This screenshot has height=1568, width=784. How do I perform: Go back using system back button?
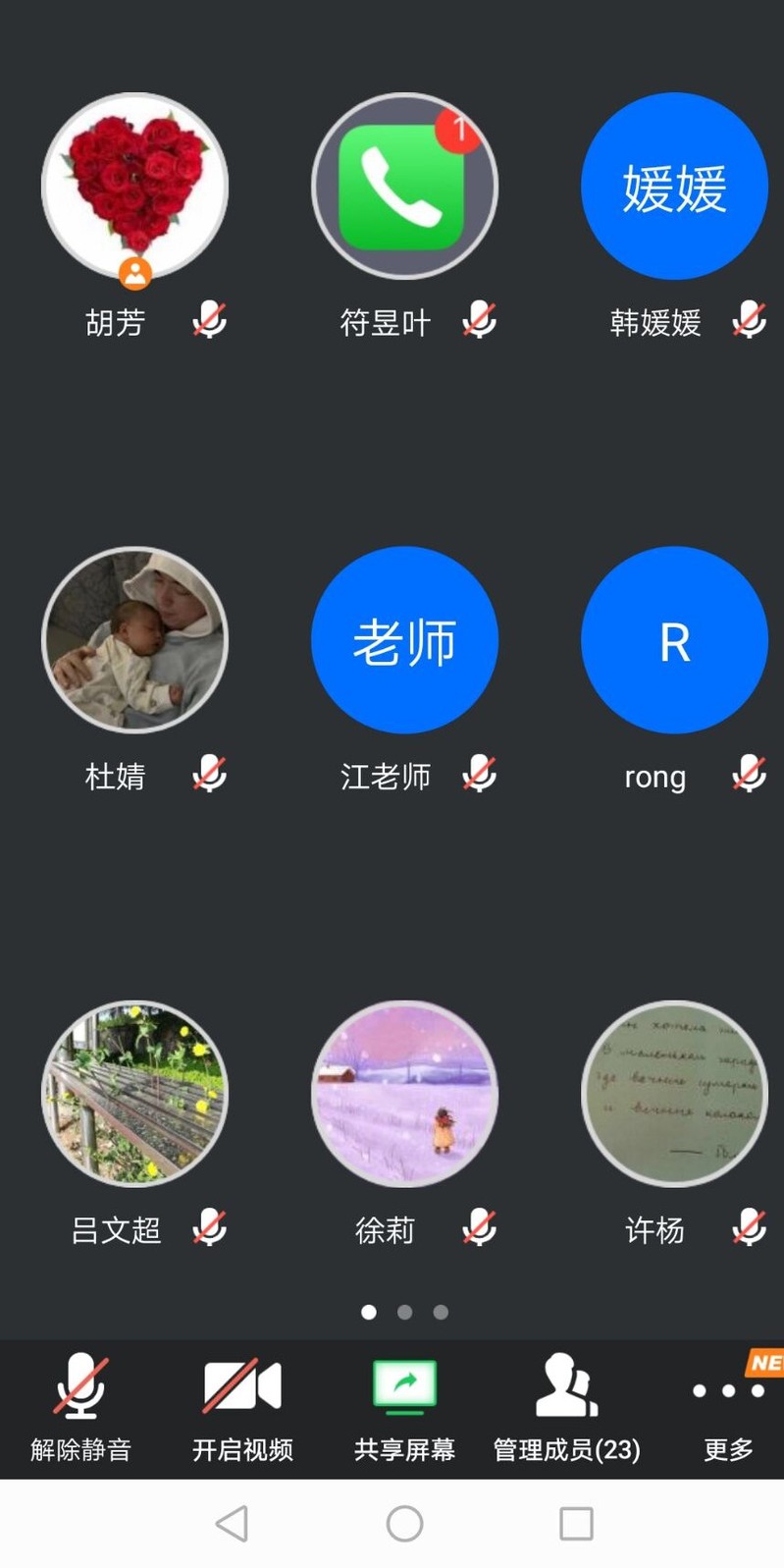(232, 1524)
